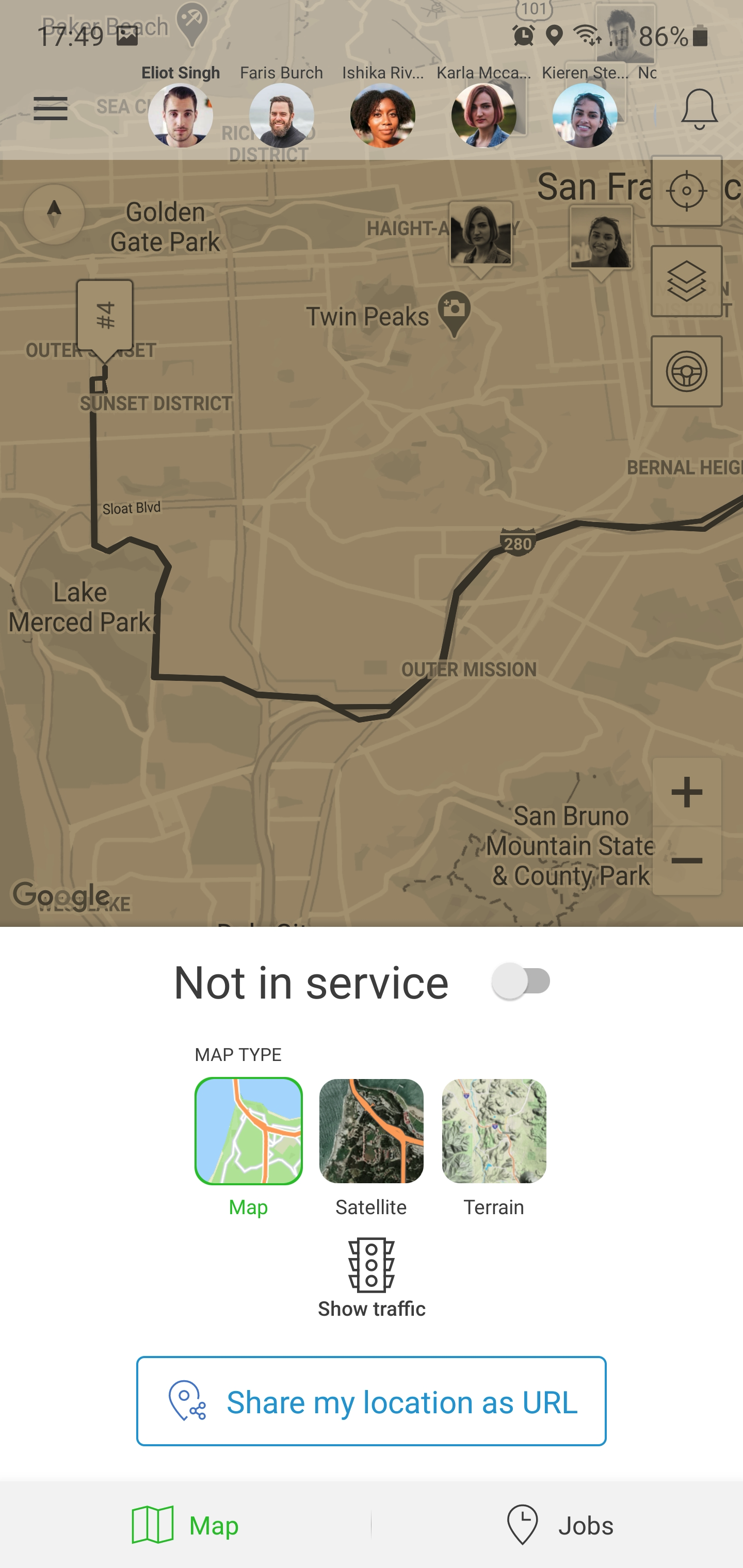The image size is (743, 1568).
Task: Center map on my location
Action: point(686,191)
